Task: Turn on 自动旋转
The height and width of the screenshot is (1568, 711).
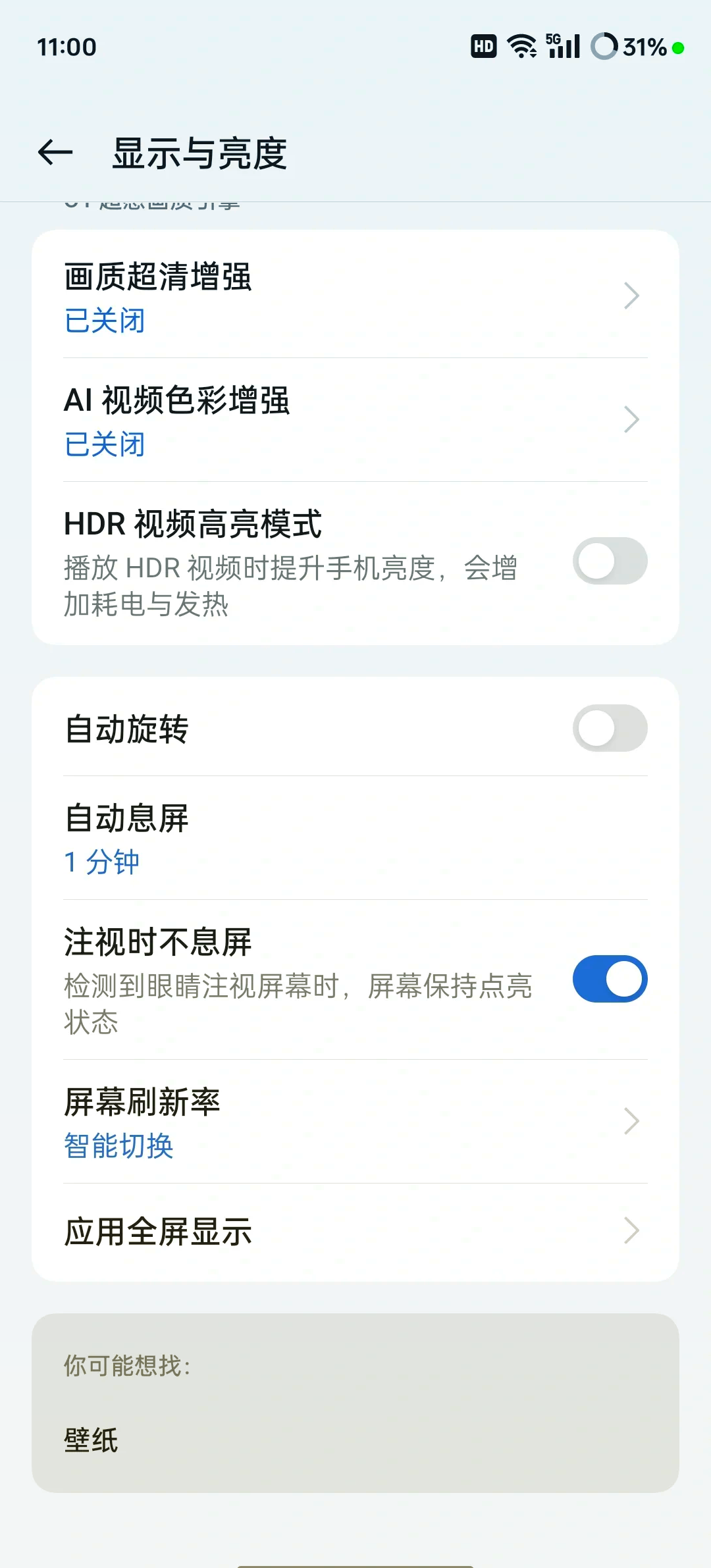Action: coord(610,728)
